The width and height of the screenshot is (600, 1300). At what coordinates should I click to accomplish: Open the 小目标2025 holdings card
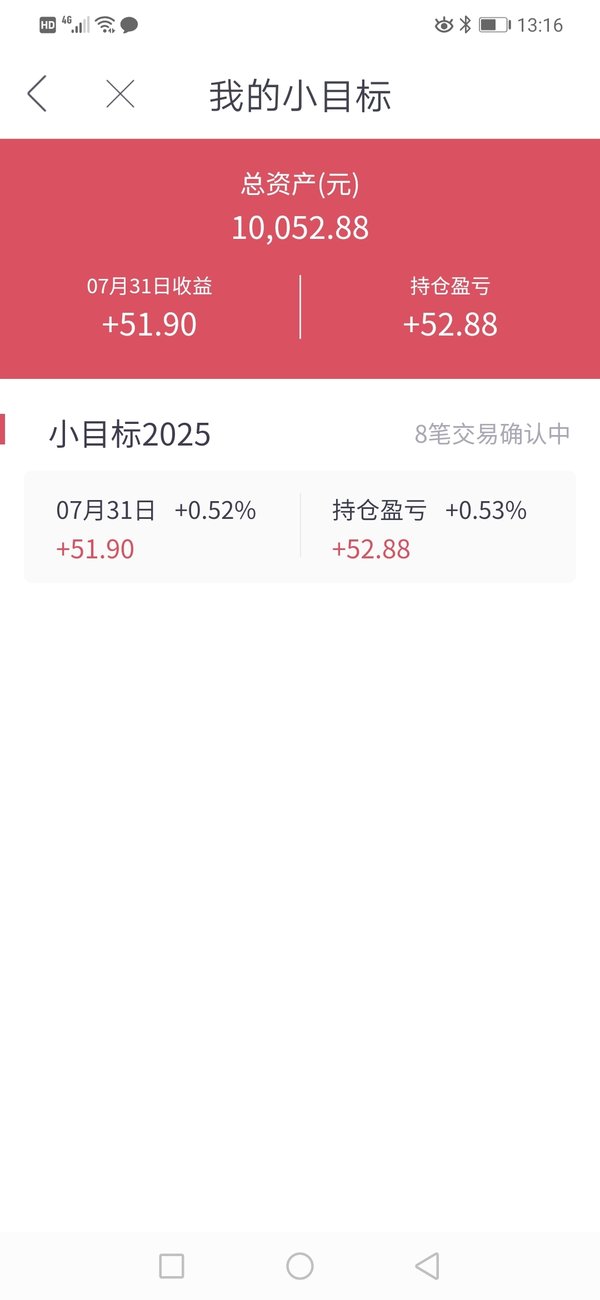coord(300,527)
